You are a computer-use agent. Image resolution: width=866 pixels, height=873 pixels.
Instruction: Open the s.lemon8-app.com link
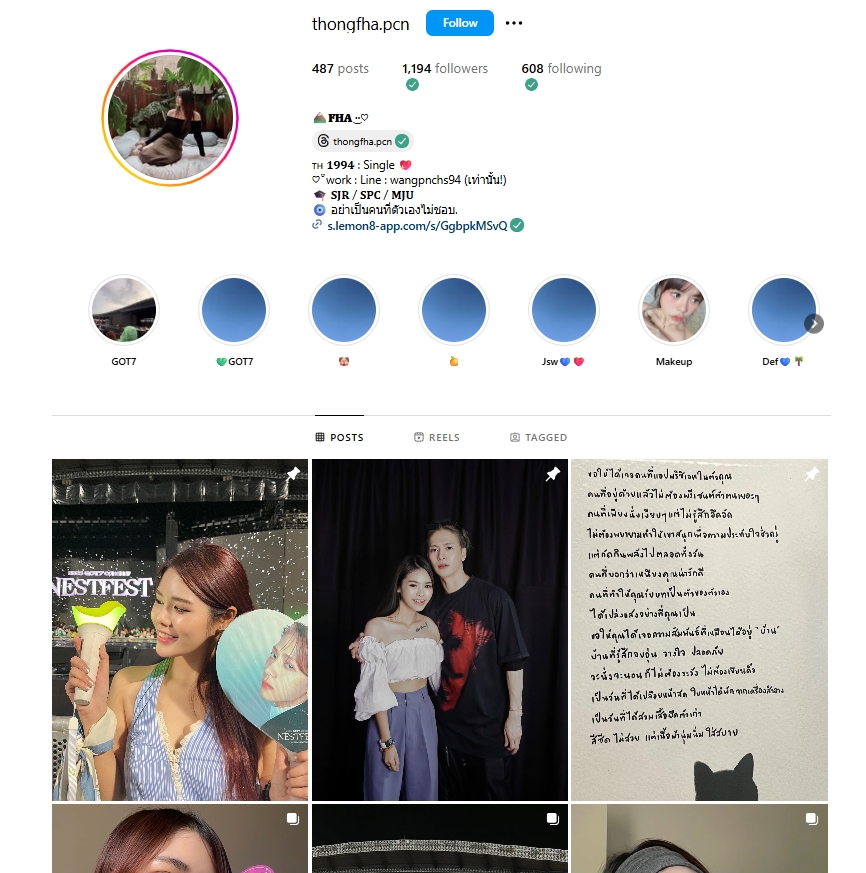coord(416,226)
